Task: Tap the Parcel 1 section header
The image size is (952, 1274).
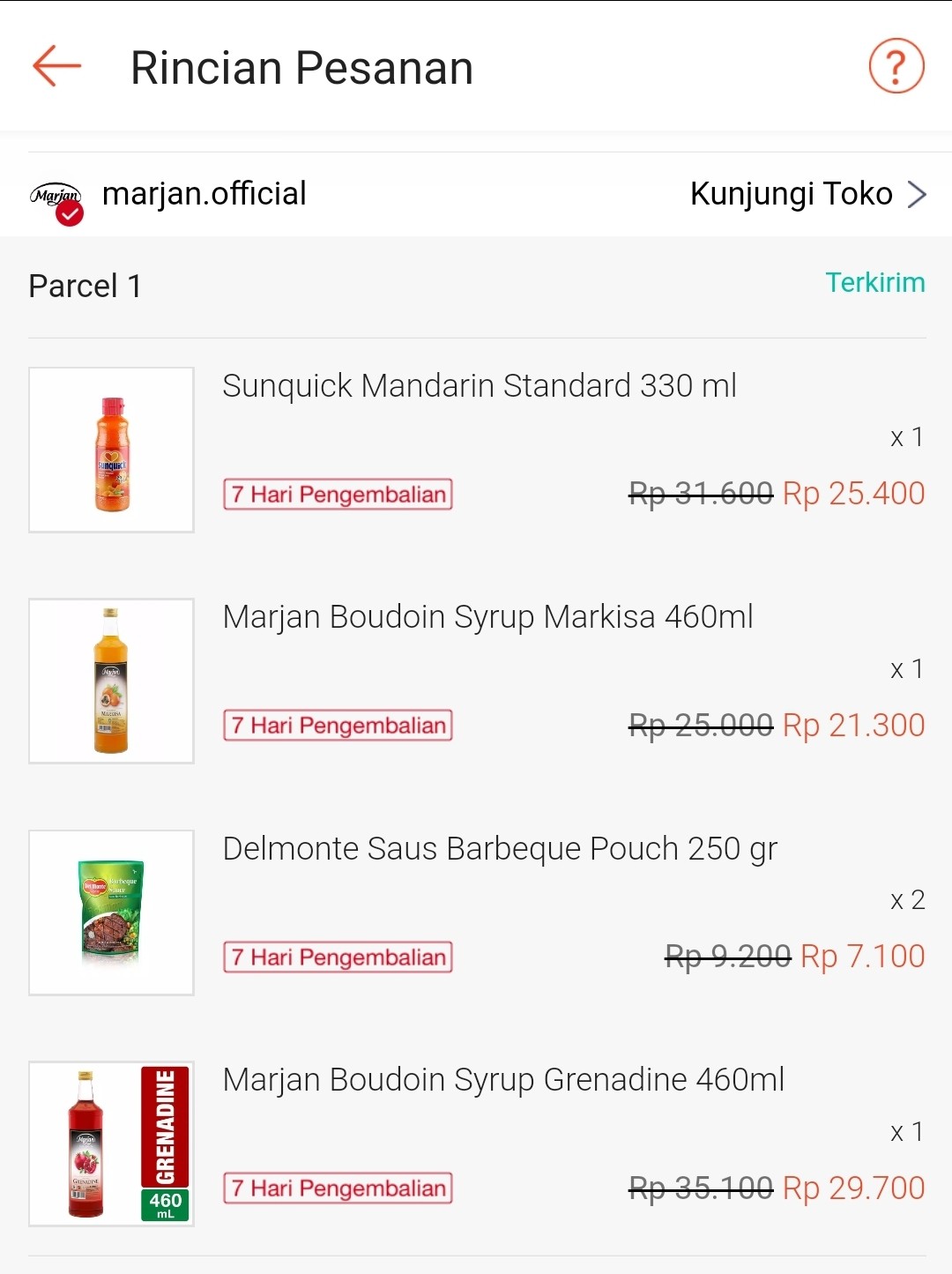Action: (85, 286)
